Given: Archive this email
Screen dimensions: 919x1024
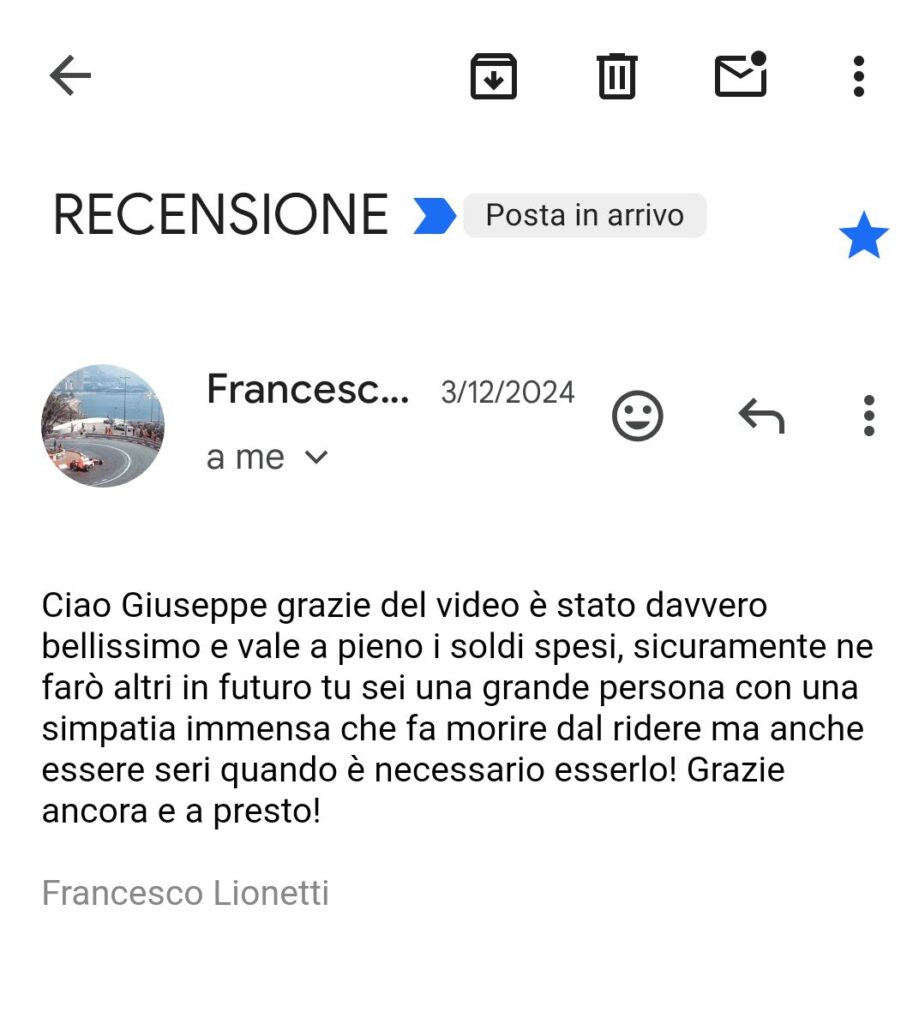Looking at the screenshot, I should click(493, 76).
